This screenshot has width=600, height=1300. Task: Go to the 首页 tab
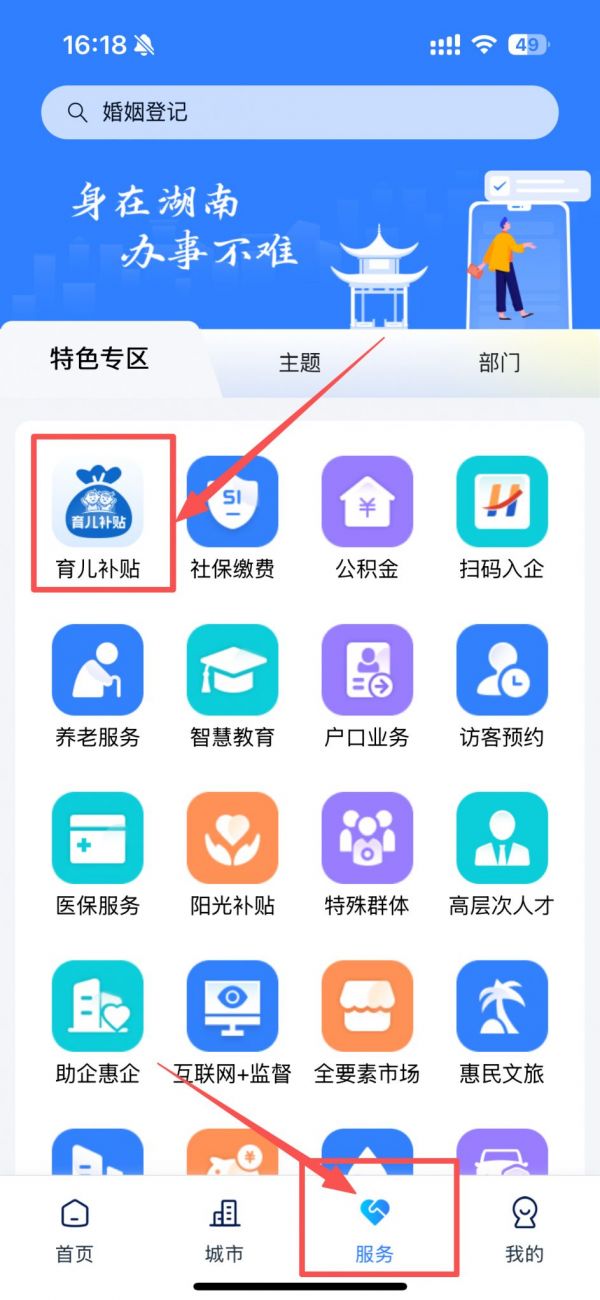pyautogui.click(x=75, y=1228)
